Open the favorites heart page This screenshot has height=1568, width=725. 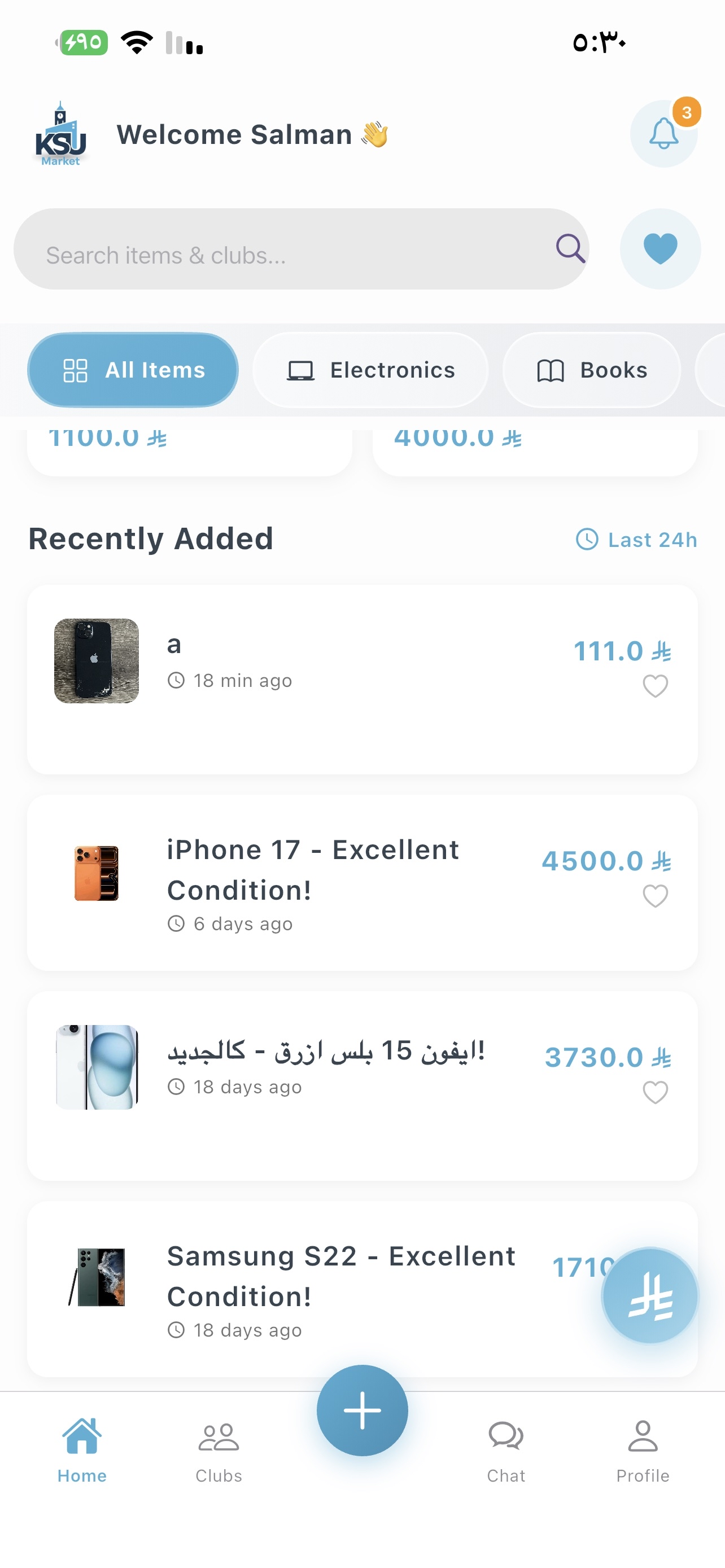coord(660,248)
